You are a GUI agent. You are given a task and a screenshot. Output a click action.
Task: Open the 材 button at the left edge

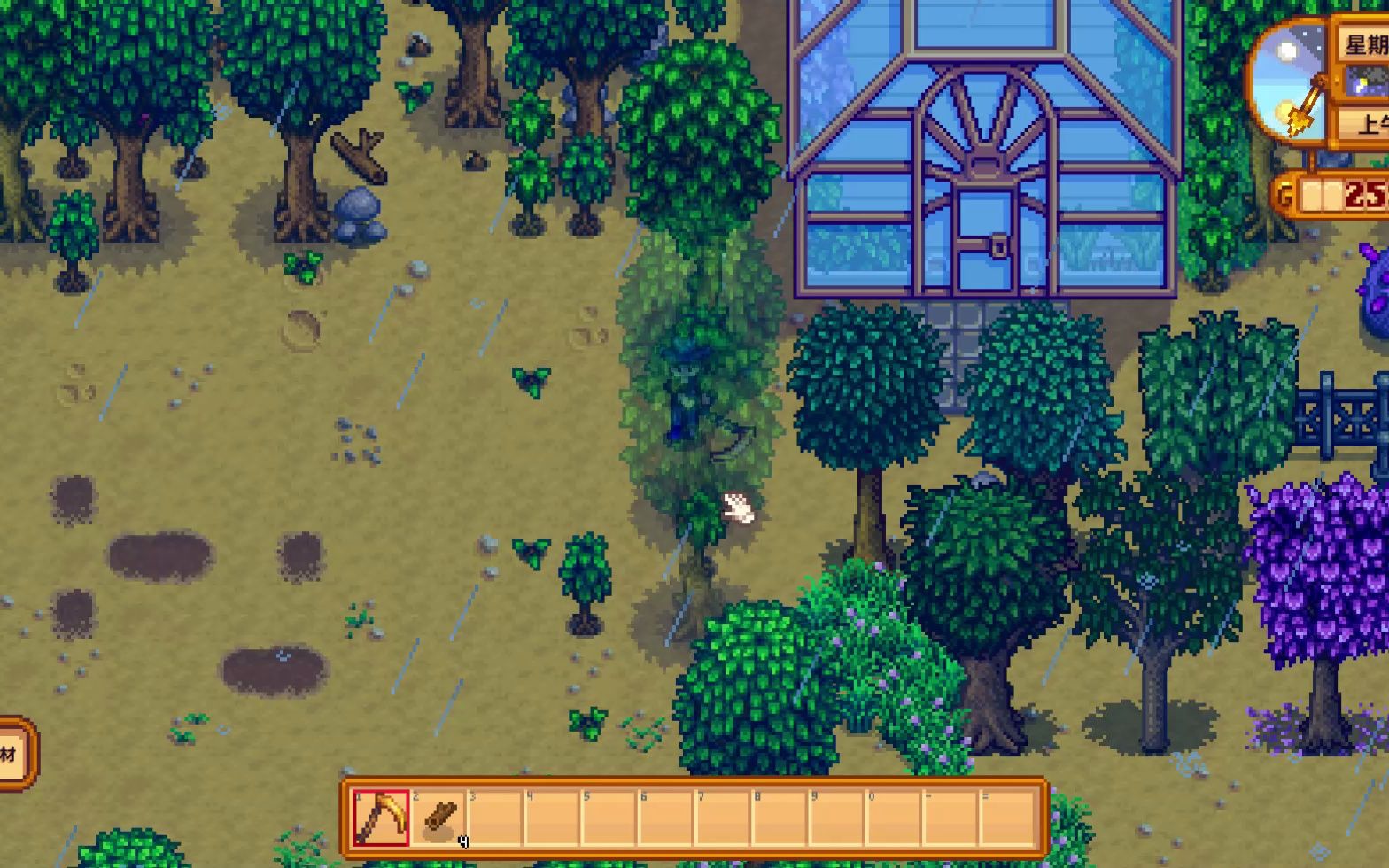(x=12, y=755)
